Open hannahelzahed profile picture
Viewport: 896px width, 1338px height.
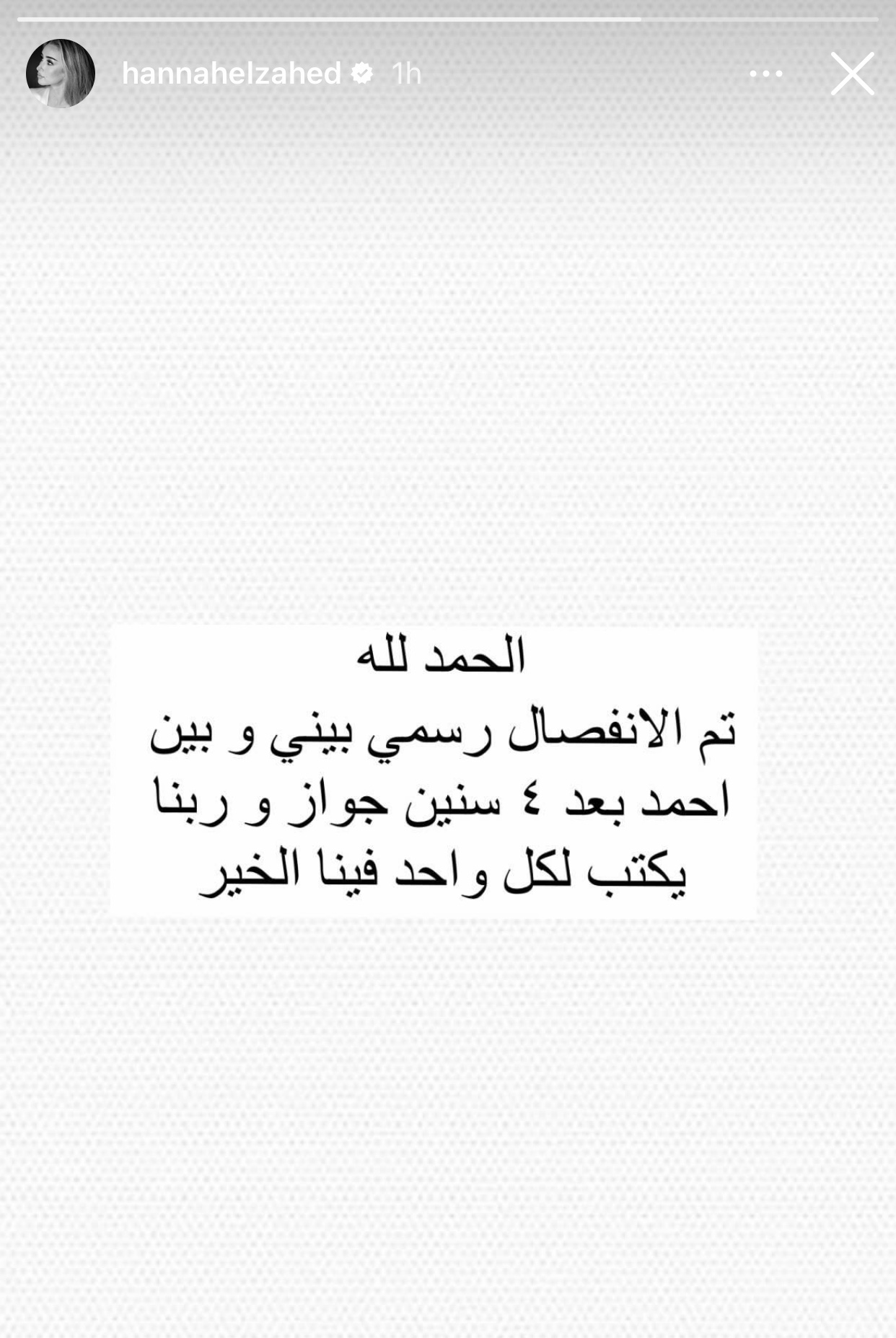[61, 74]
